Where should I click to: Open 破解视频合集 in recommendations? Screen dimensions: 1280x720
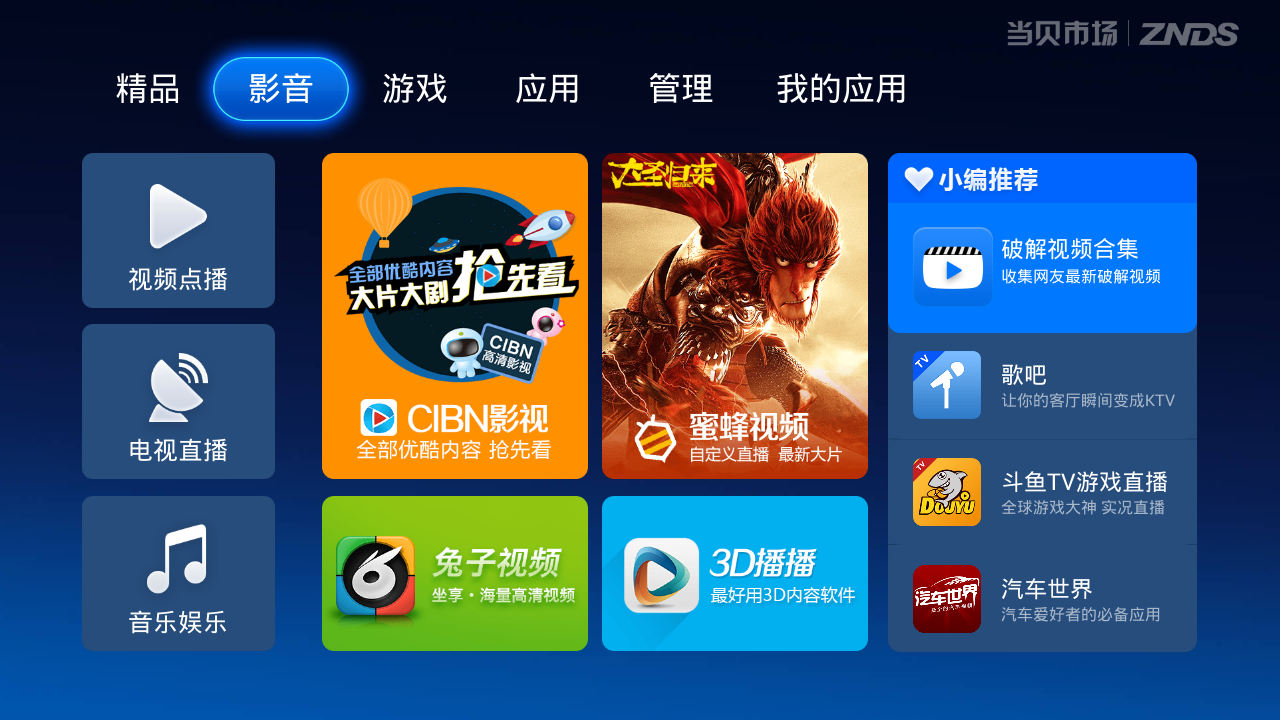point(1042,268)
